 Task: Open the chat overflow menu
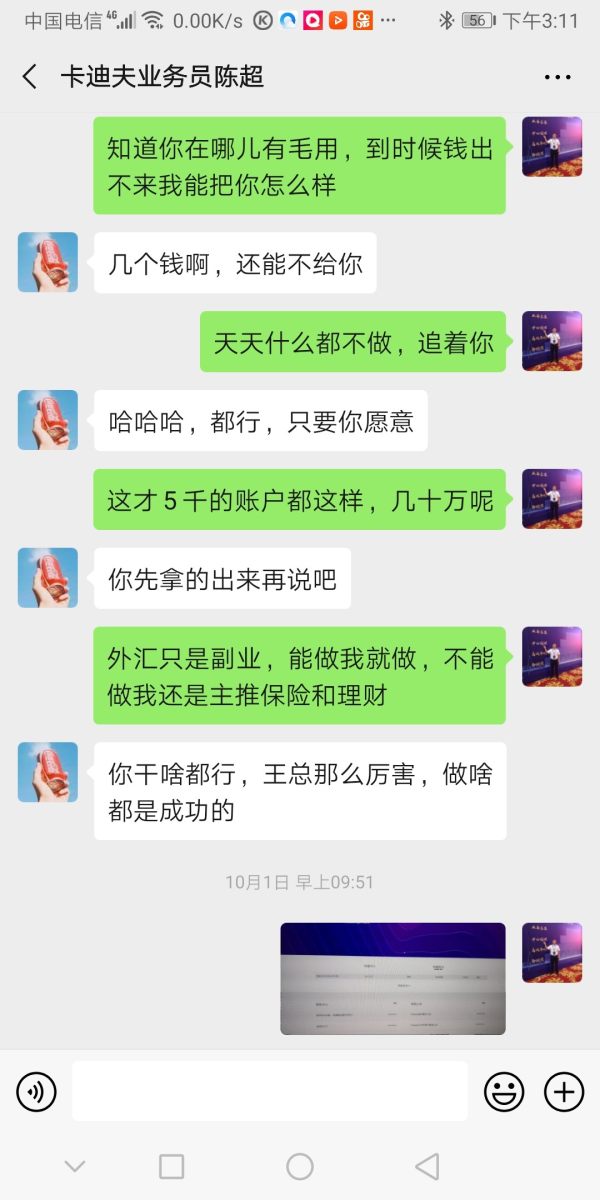coord(557,77)
